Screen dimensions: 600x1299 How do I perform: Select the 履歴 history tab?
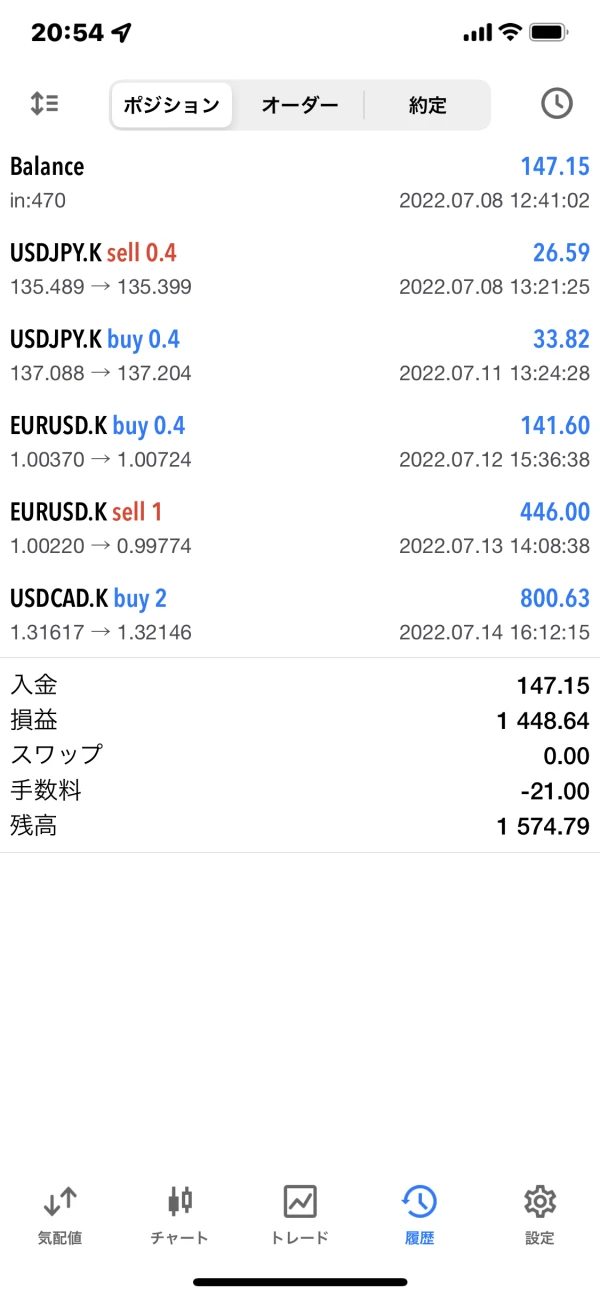(x=419, y=1214)
